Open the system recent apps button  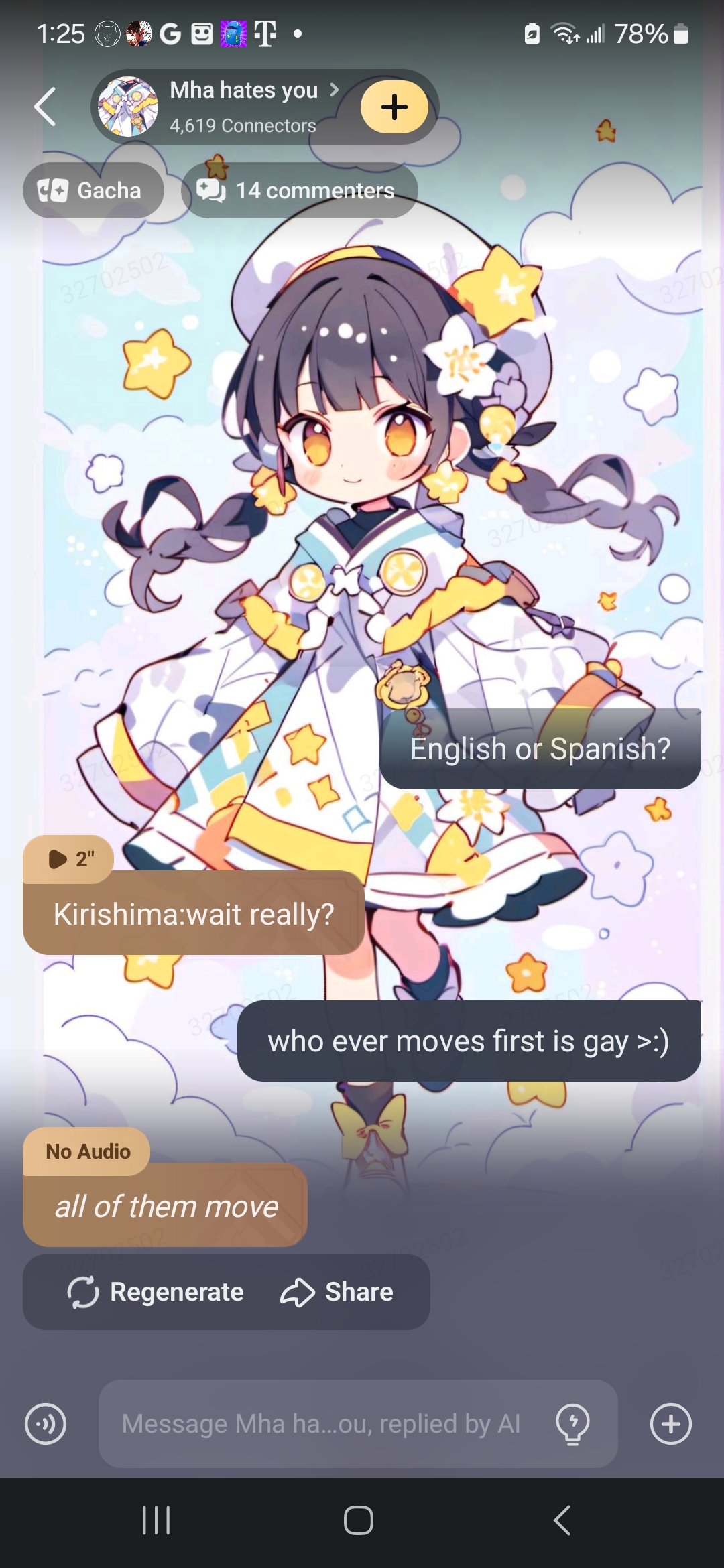point(156,1520)
